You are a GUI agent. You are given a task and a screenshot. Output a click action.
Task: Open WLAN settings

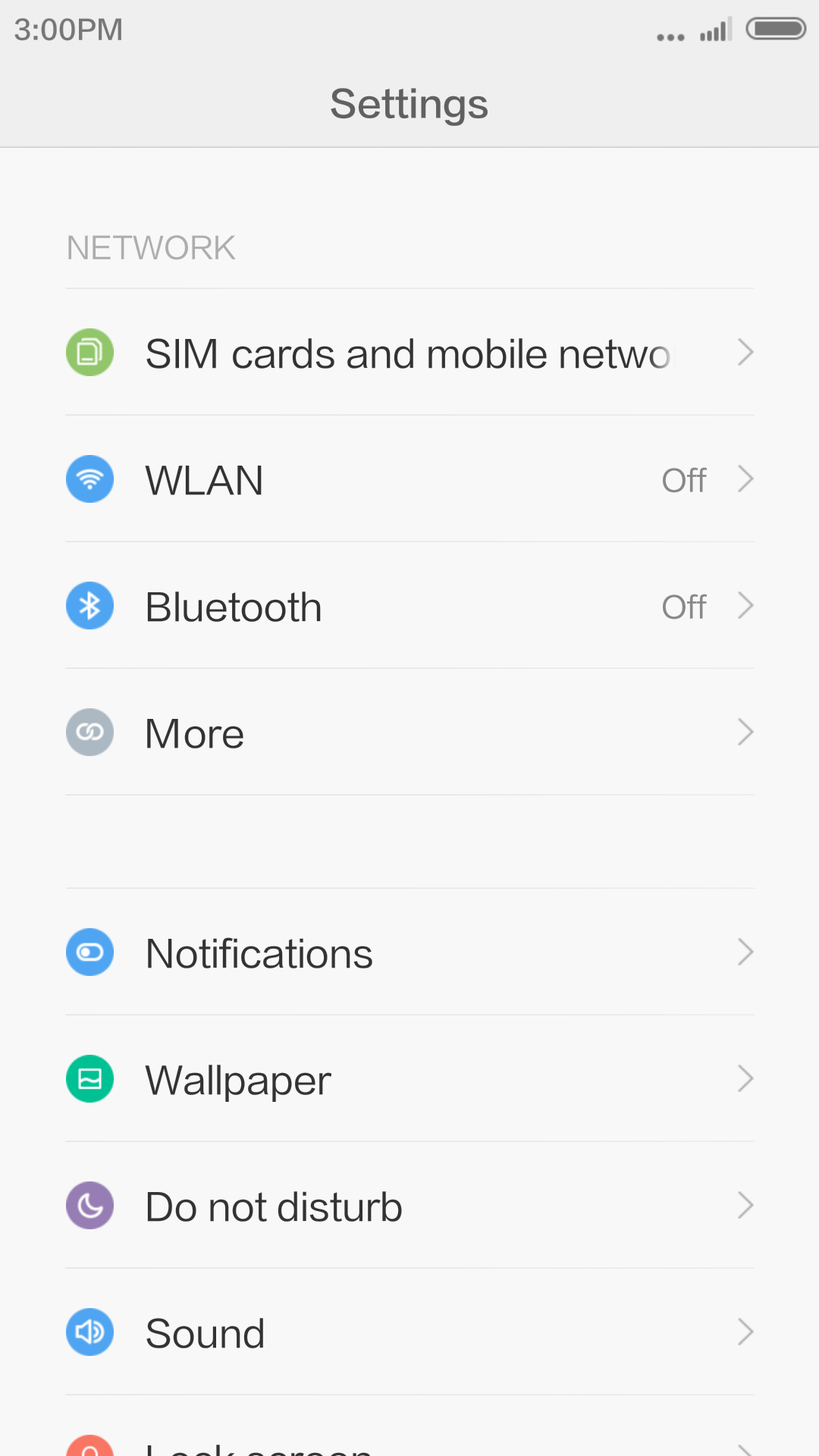coord(409,479)
